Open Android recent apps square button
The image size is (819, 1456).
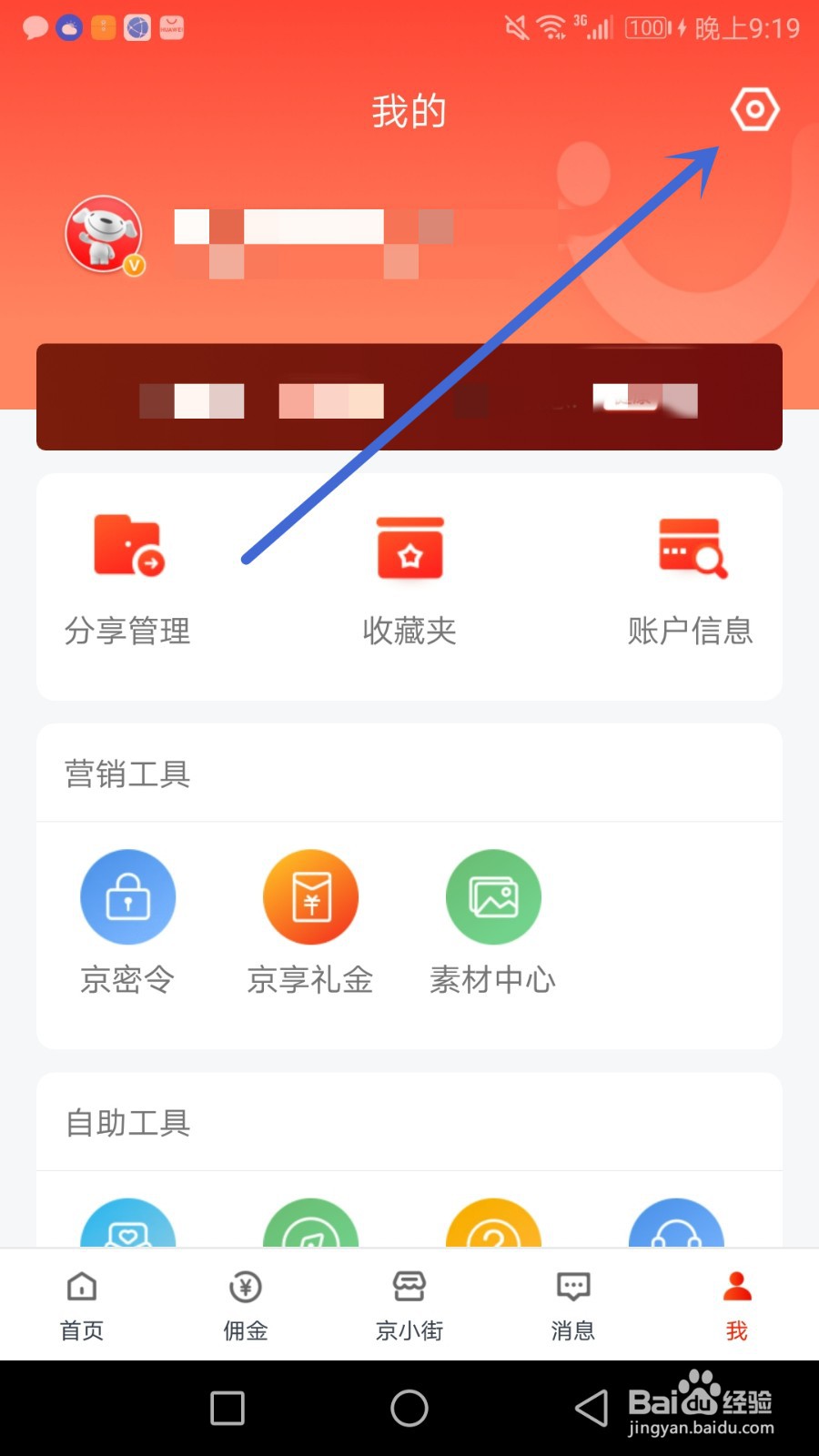(x=226, y=1407)
